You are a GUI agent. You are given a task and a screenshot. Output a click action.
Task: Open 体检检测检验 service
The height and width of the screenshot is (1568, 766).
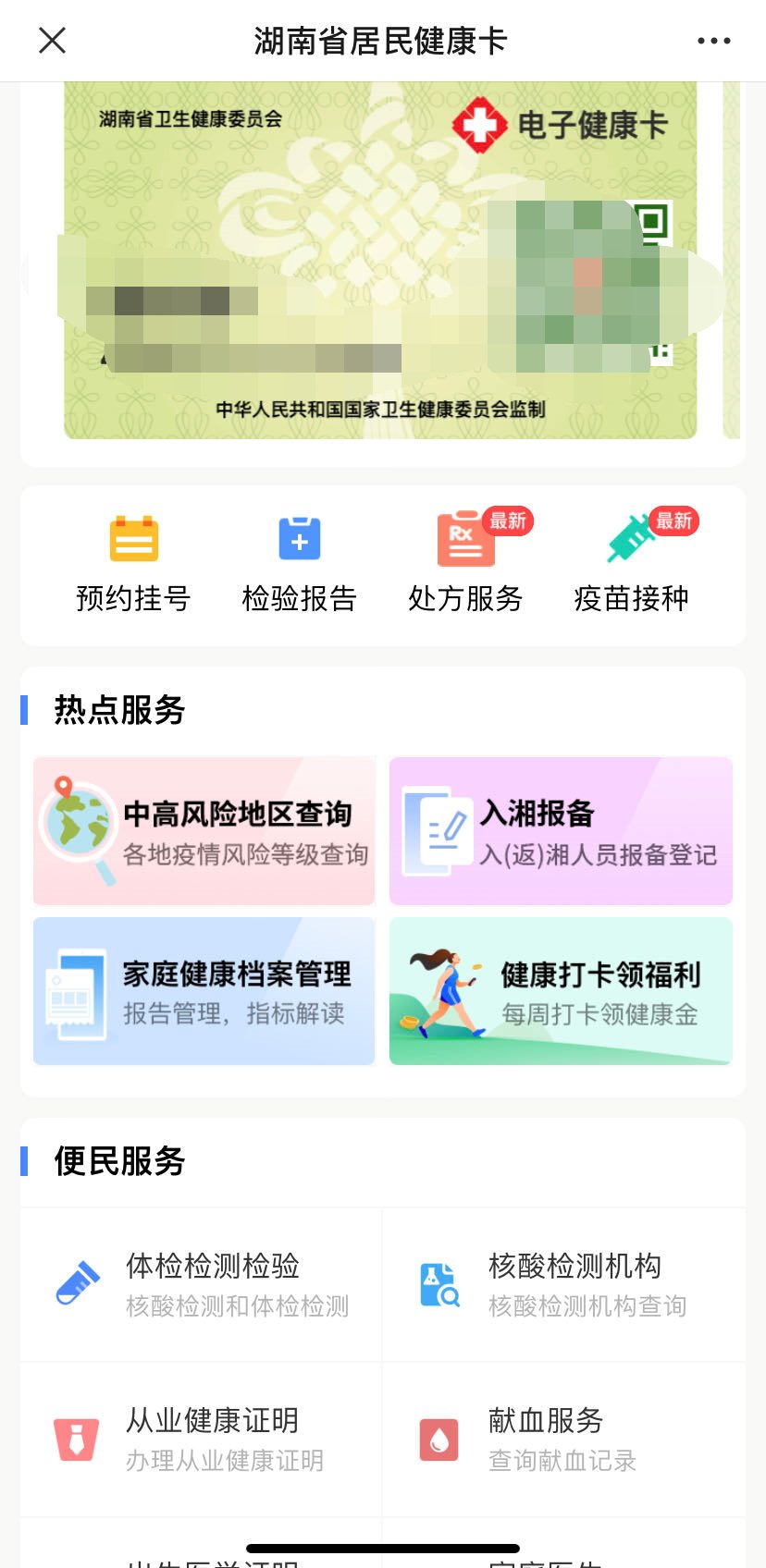[x=202, y=1284]
